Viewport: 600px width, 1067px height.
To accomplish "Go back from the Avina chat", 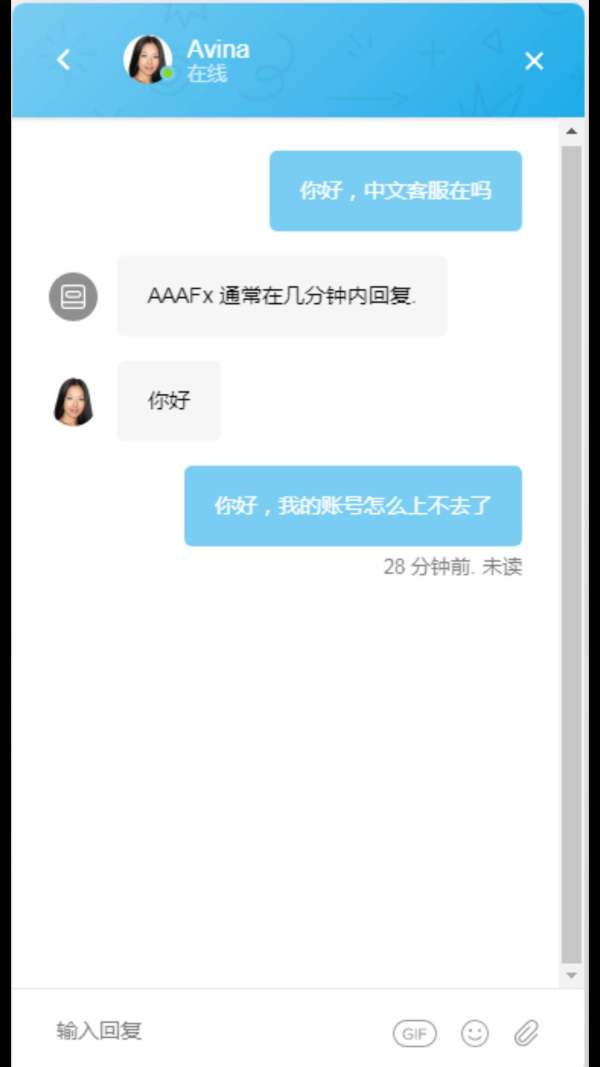I will (63, 60).
